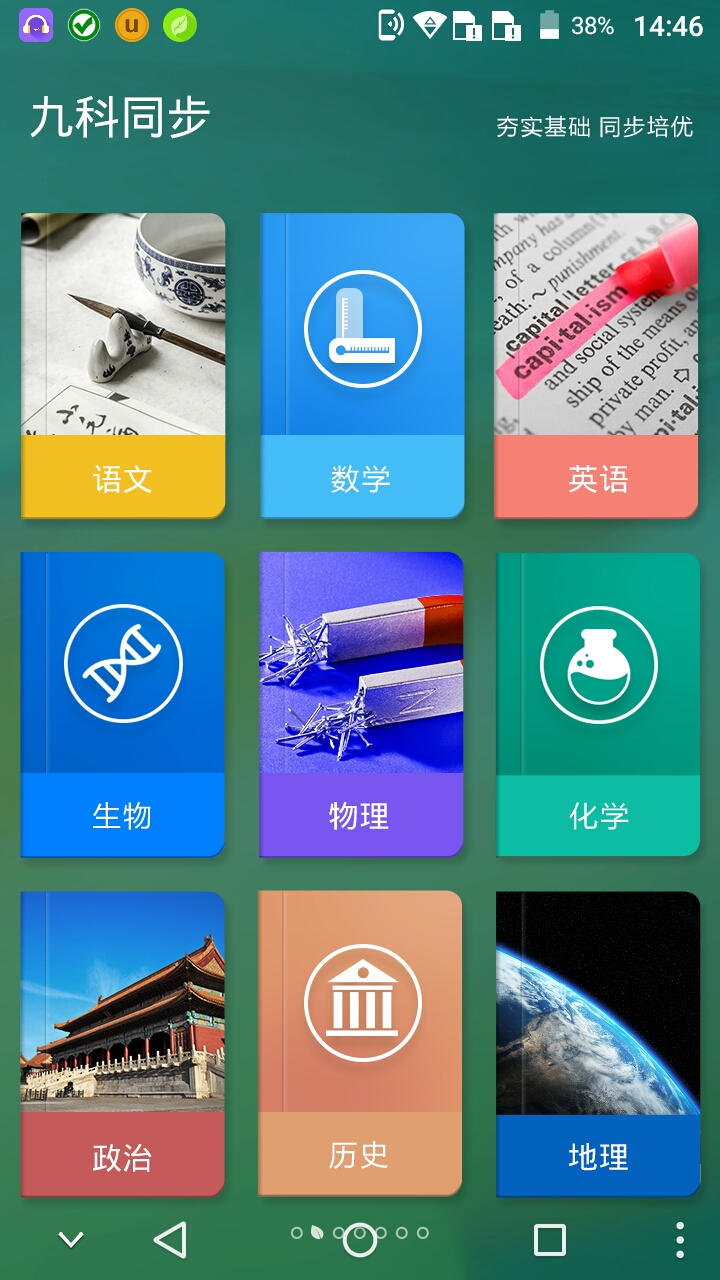Tap the green leaf status bar icon
The height and width of the screenshot is (1280, 720).
[x=182, y=22]
